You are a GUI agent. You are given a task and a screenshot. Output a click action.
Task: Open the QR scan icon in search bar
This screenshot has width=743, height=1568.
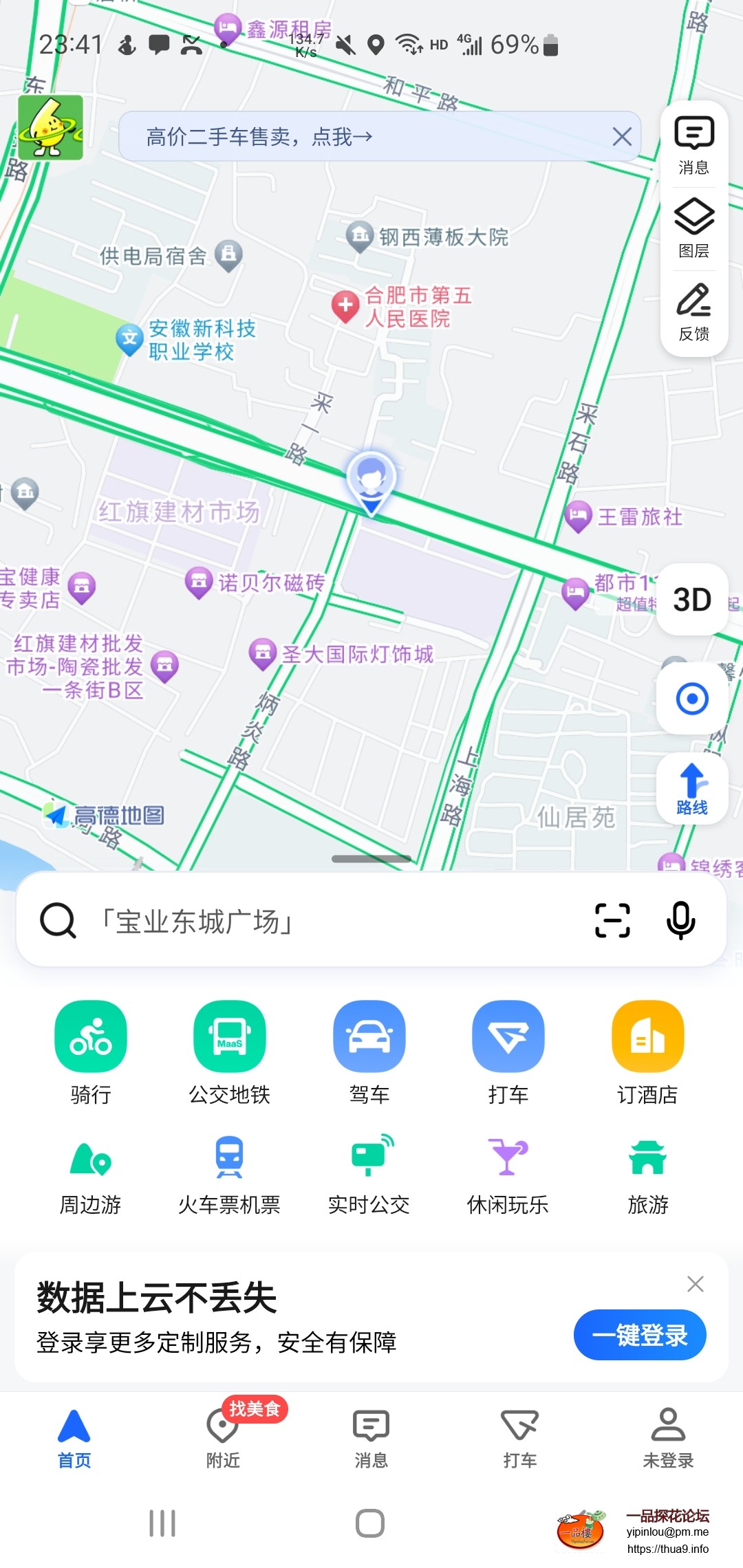[611, 922]
